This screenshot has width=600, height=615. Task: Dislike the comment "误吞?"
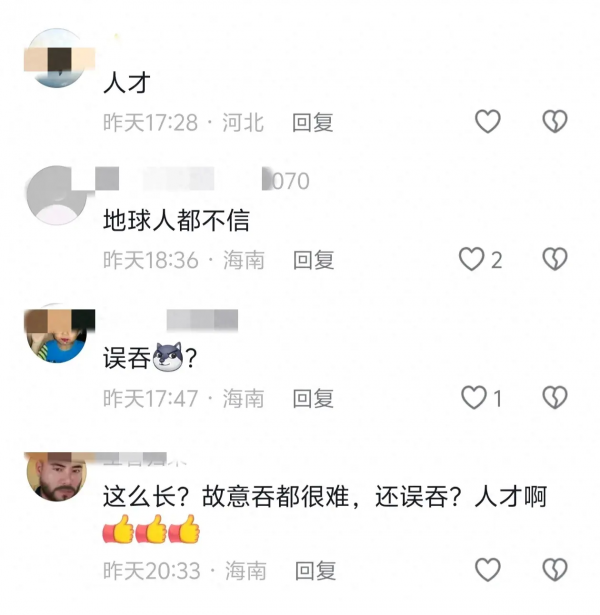(555, 398)
